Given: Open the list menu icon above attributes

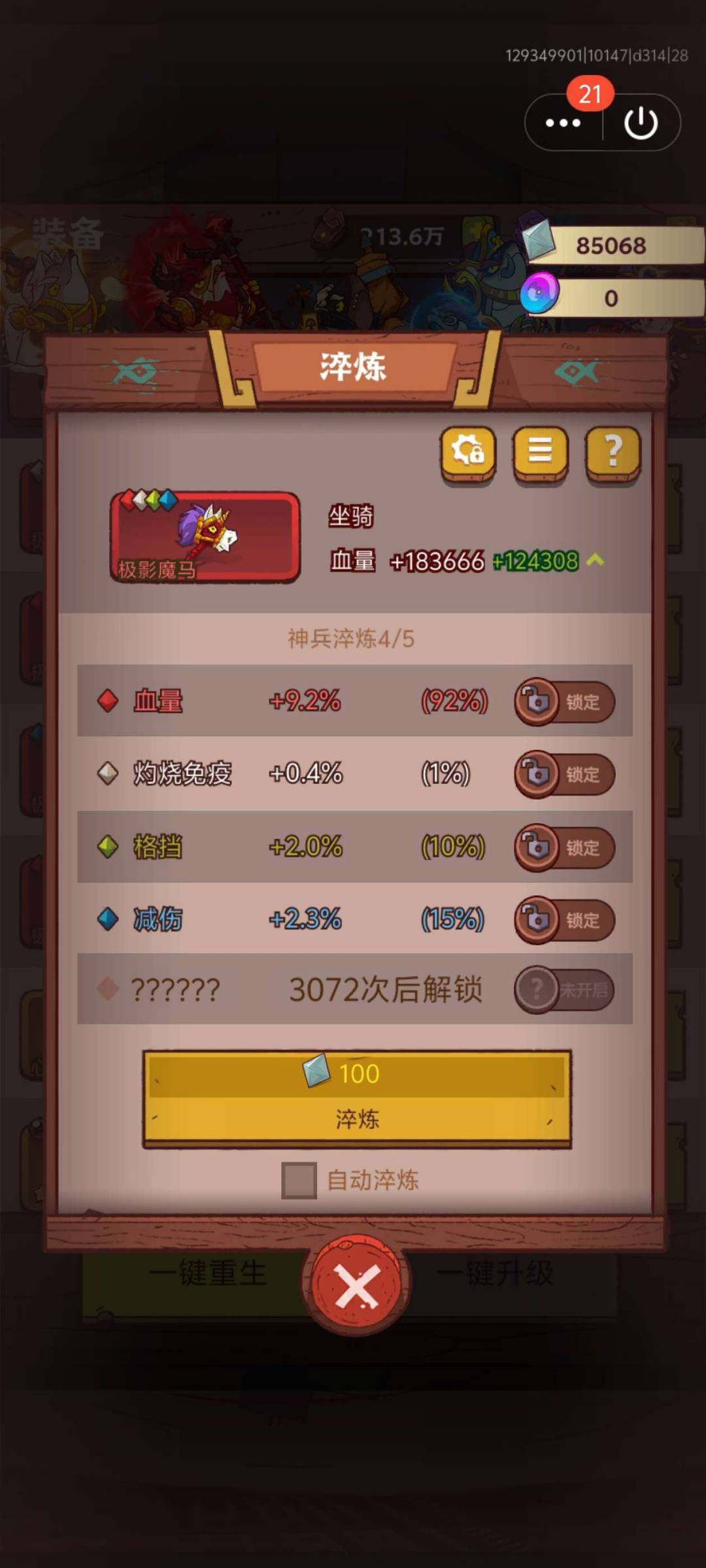Looking at the screenshot, I should click(540, 451).
